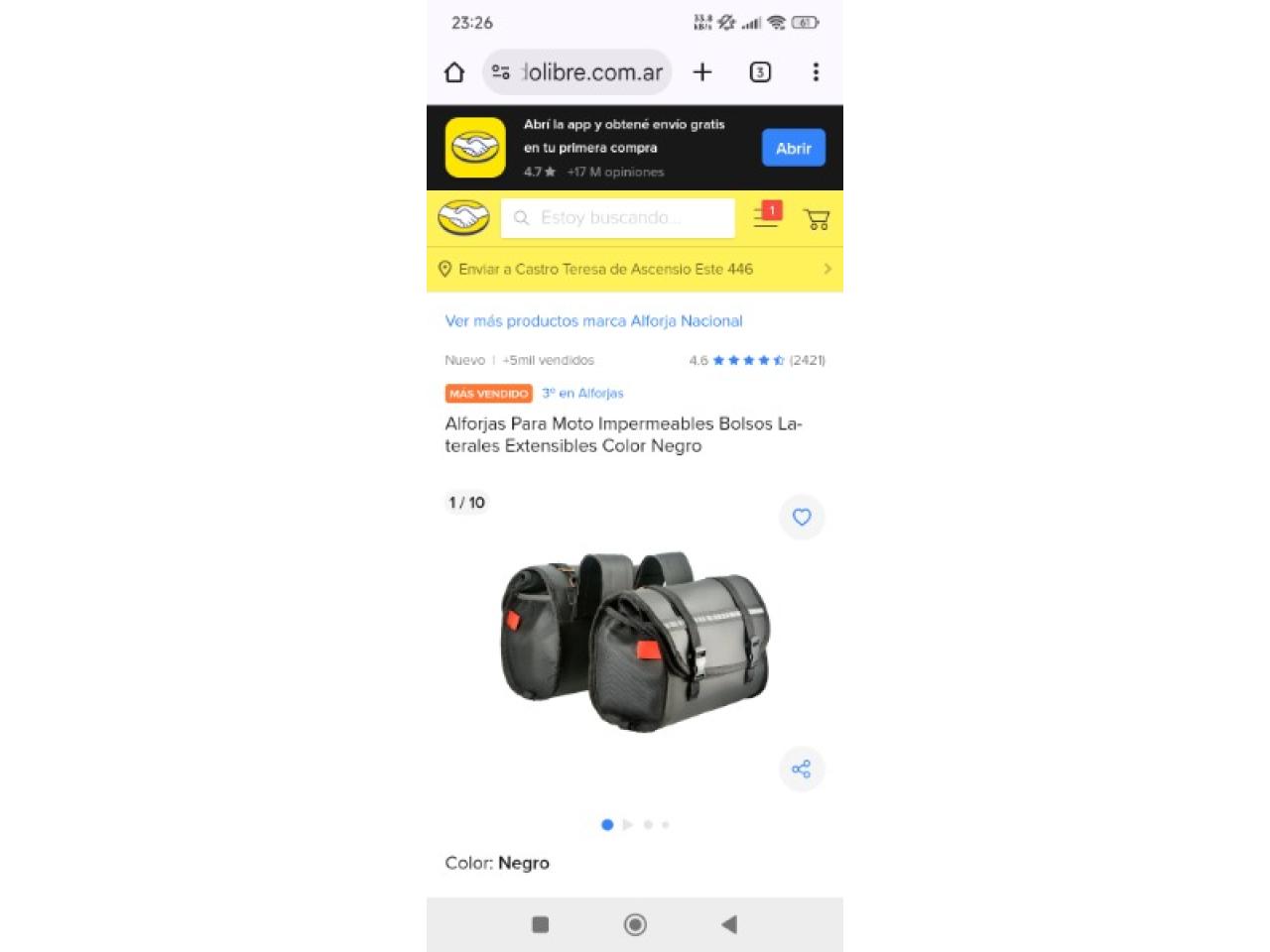Tap Abrir to open the app
Screen dimensions: 1270x952
click(793, 148)
